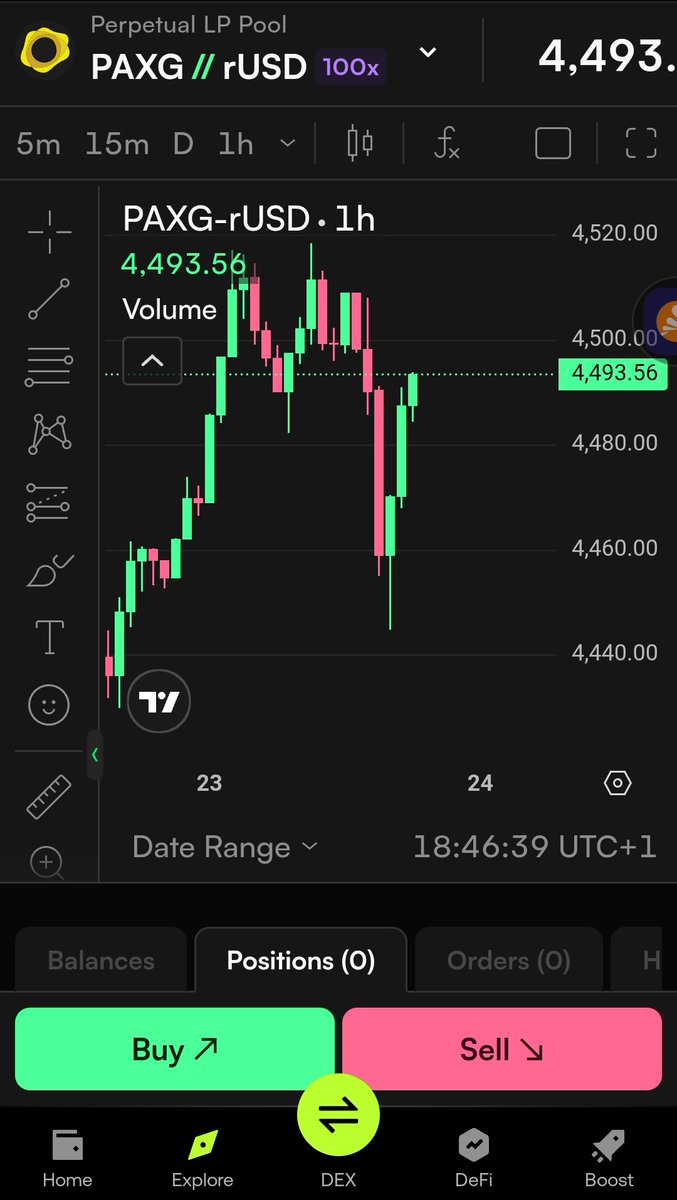Collapse the Volume indicator legend

point(152,361)
